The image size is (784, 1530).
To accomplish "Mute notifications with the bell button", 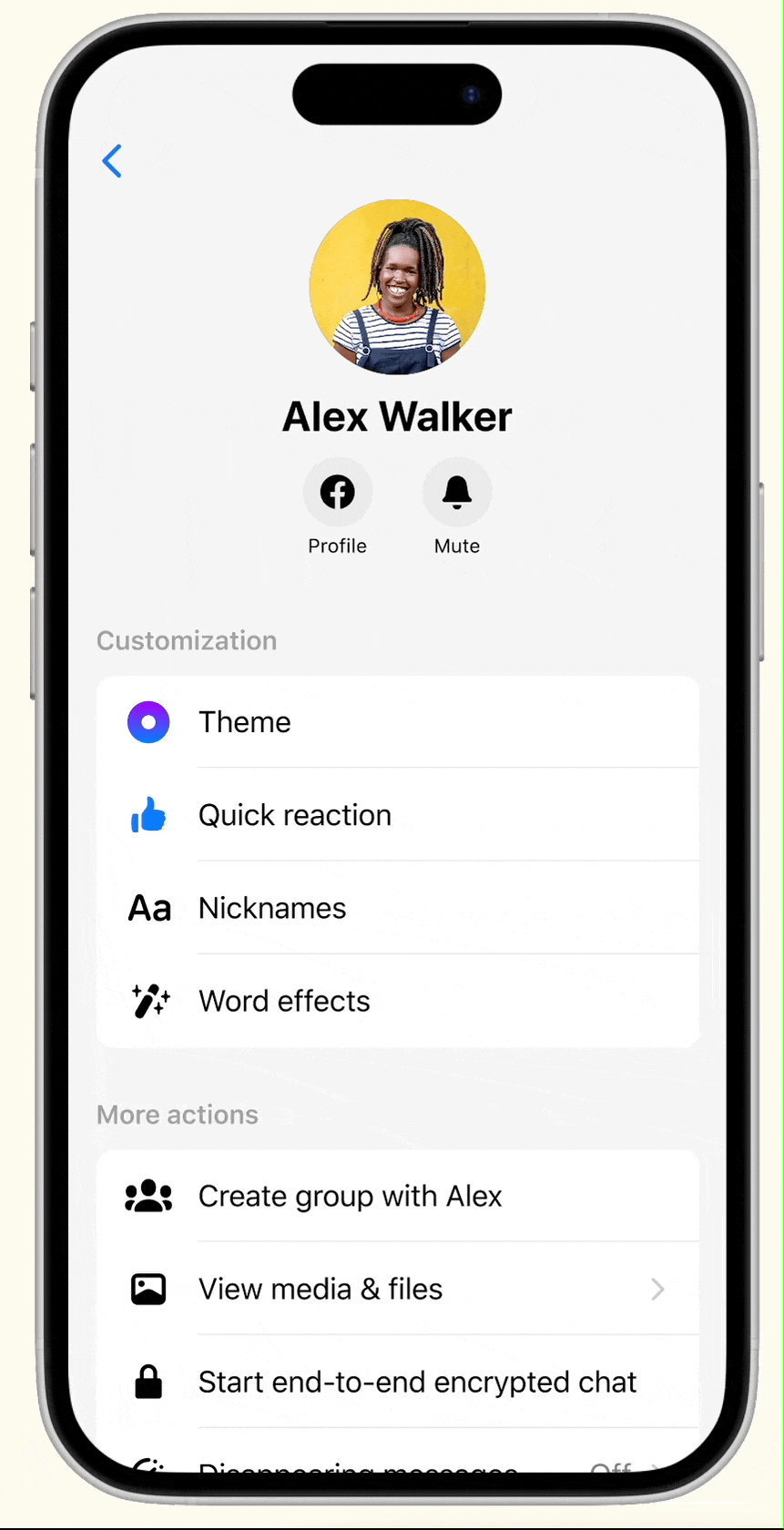I will tap(456, 493).
